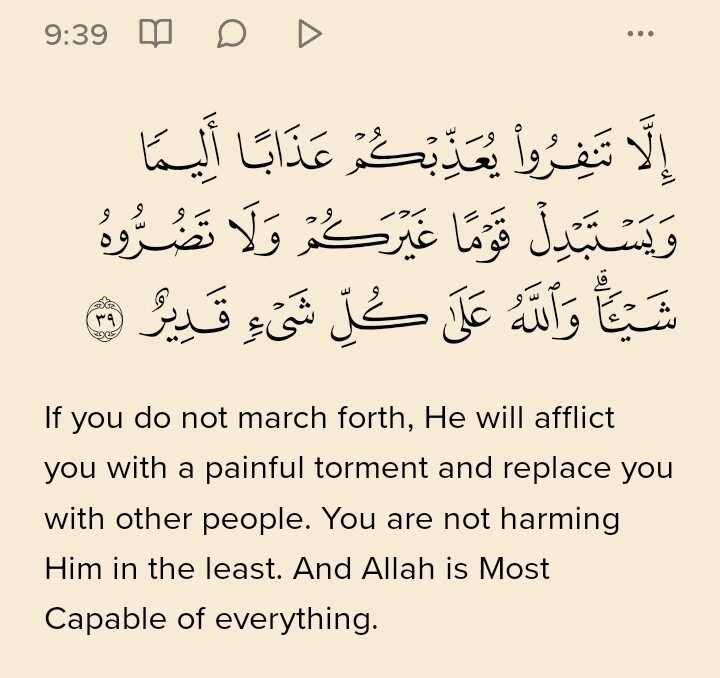
Task: Open the three-dot overflow menu
Action: 640,34
